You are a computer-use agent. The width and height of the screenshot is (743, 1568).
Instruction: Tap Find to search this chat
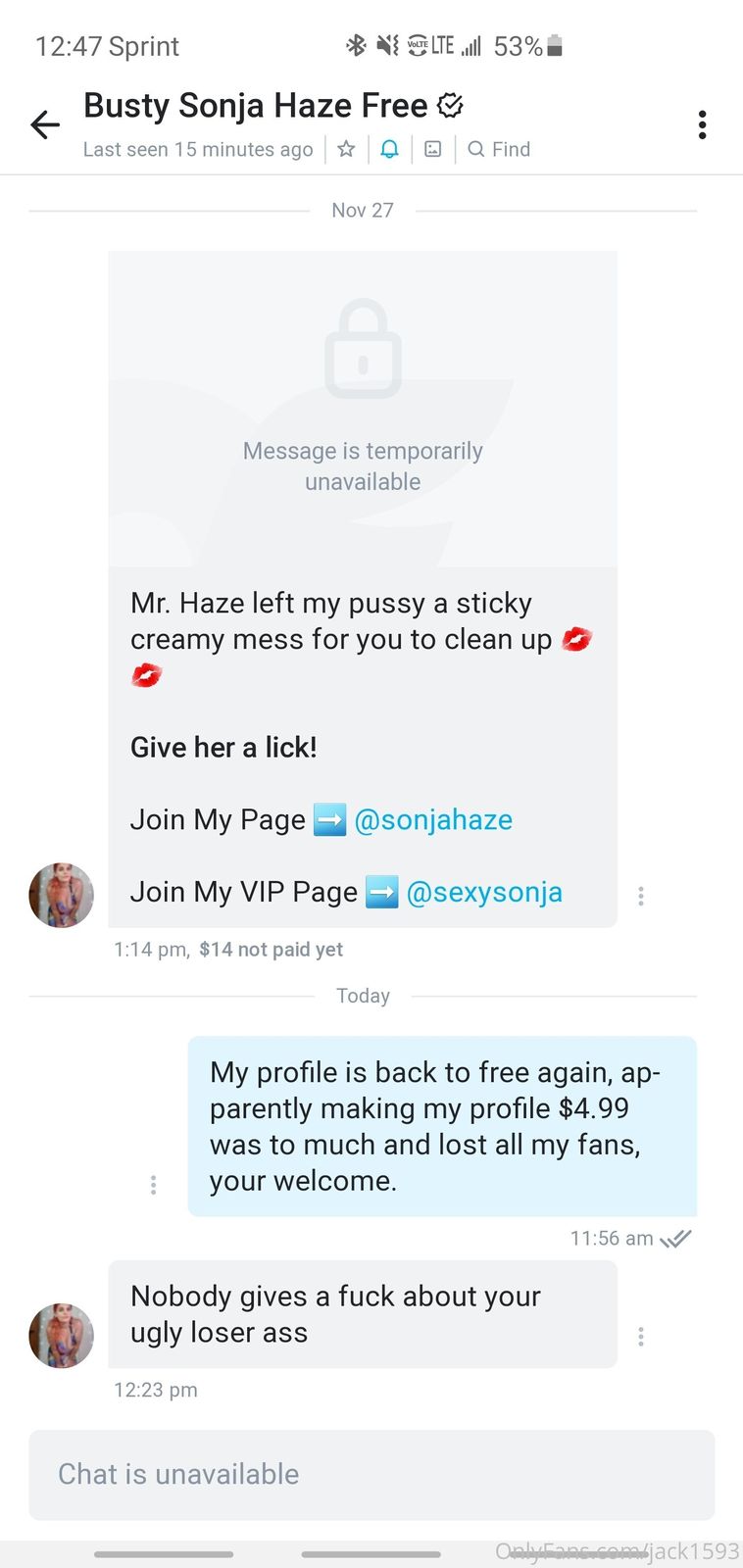pyautogui.click(x=500, y=149)
